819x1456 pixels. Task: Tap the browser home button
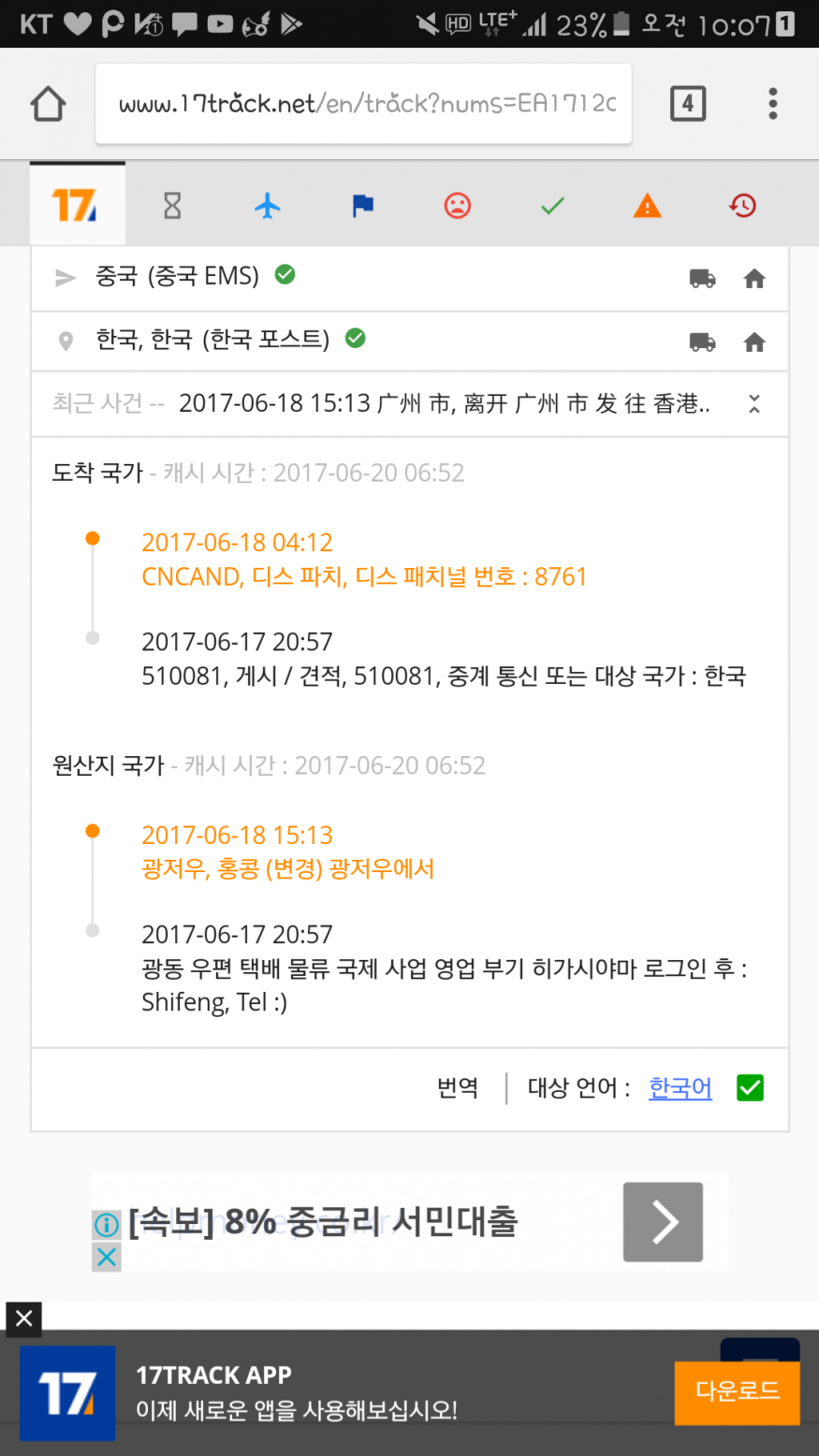coord(48,104)
